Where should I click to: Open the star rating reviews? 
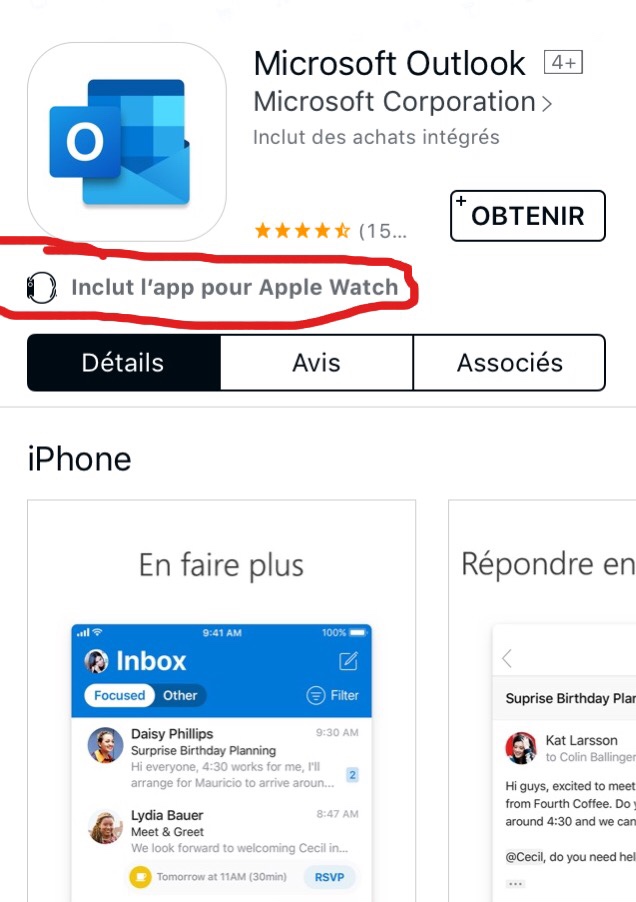point(330,231)
